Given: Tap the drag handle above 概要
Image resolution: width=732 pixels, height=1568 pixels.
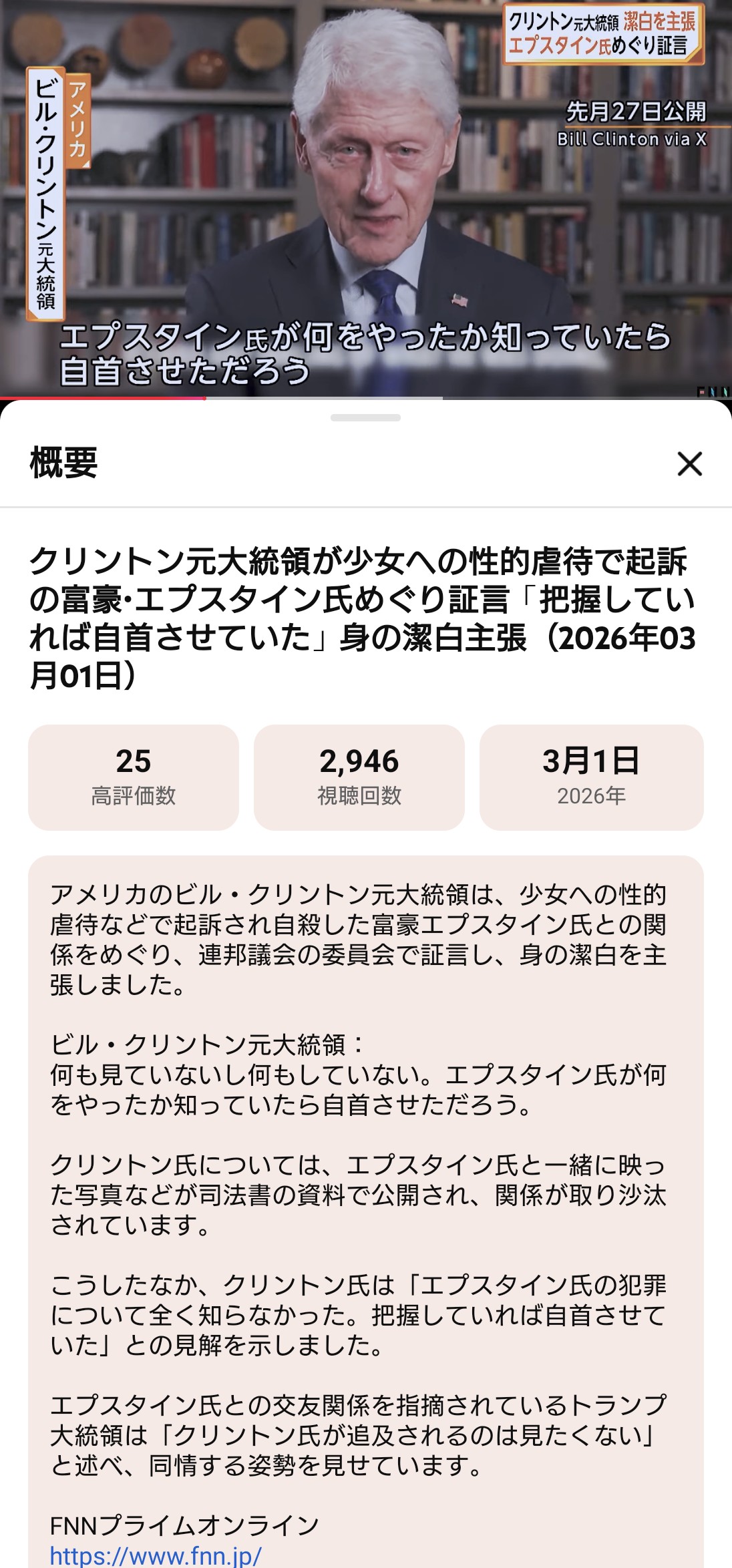Looking at the screenshot, I should pos(365,418).
